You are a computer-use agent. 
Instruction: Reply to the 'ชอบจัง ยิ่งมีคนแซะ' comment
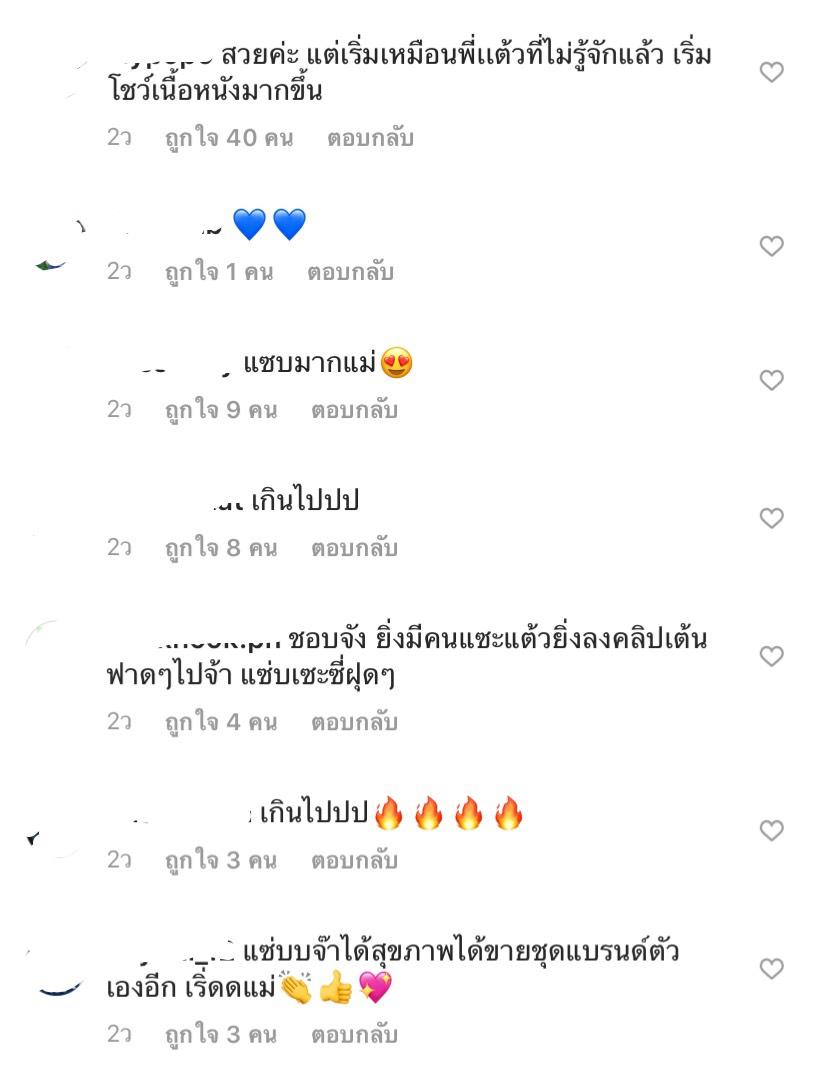[x=354, y=722]
